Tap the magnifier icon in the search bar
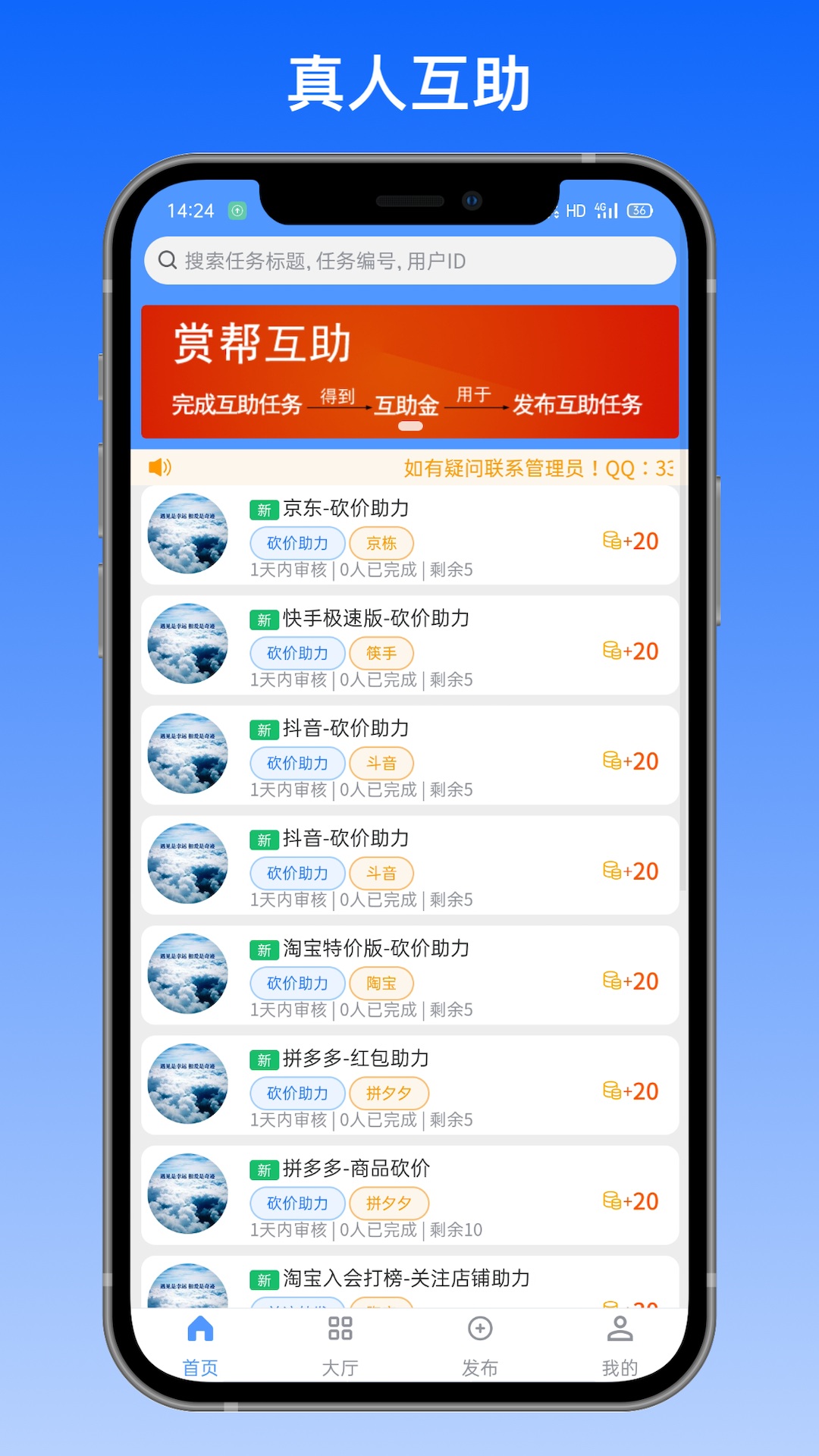The image size is (819, 1456). [x=167, y=260]
